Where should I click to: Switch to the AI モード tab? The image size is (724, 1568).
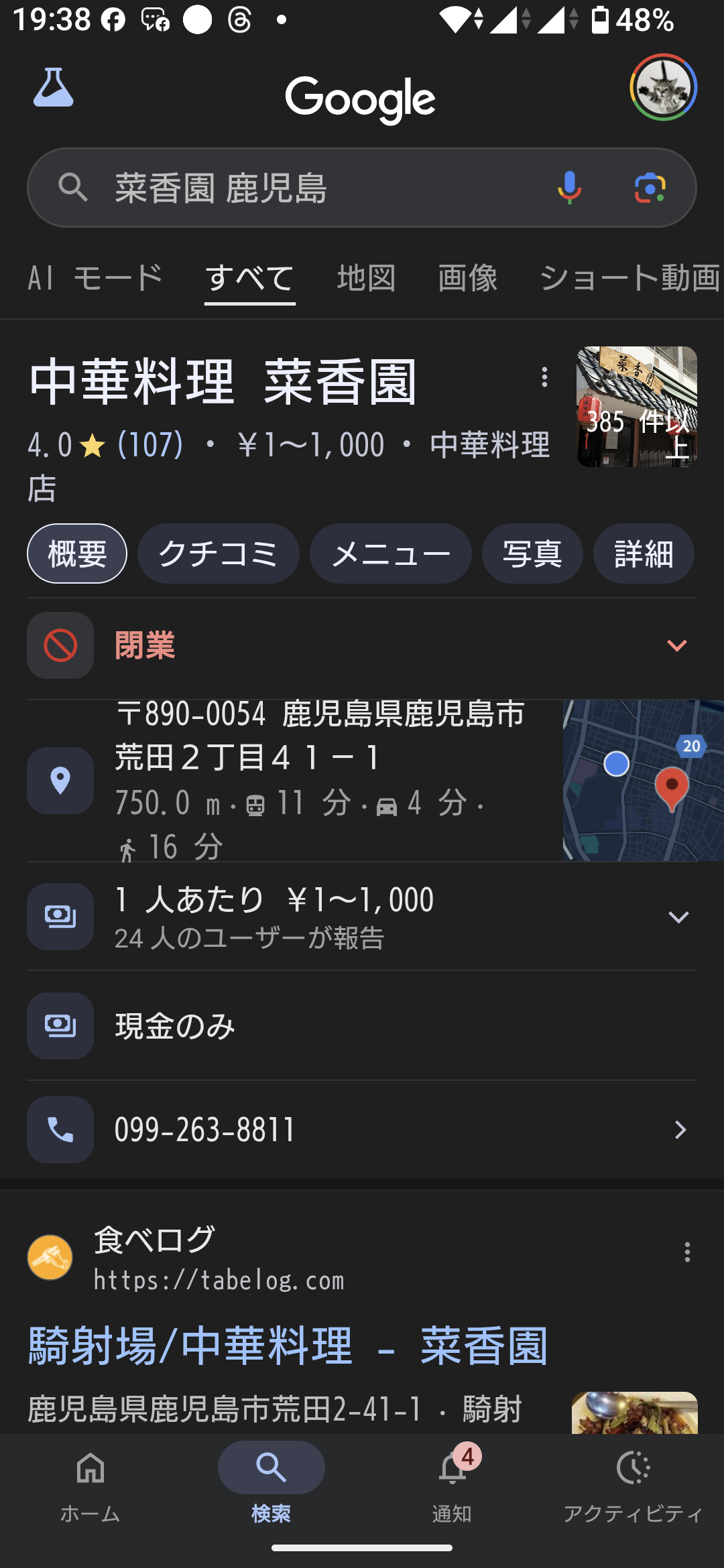coord(95,278)
